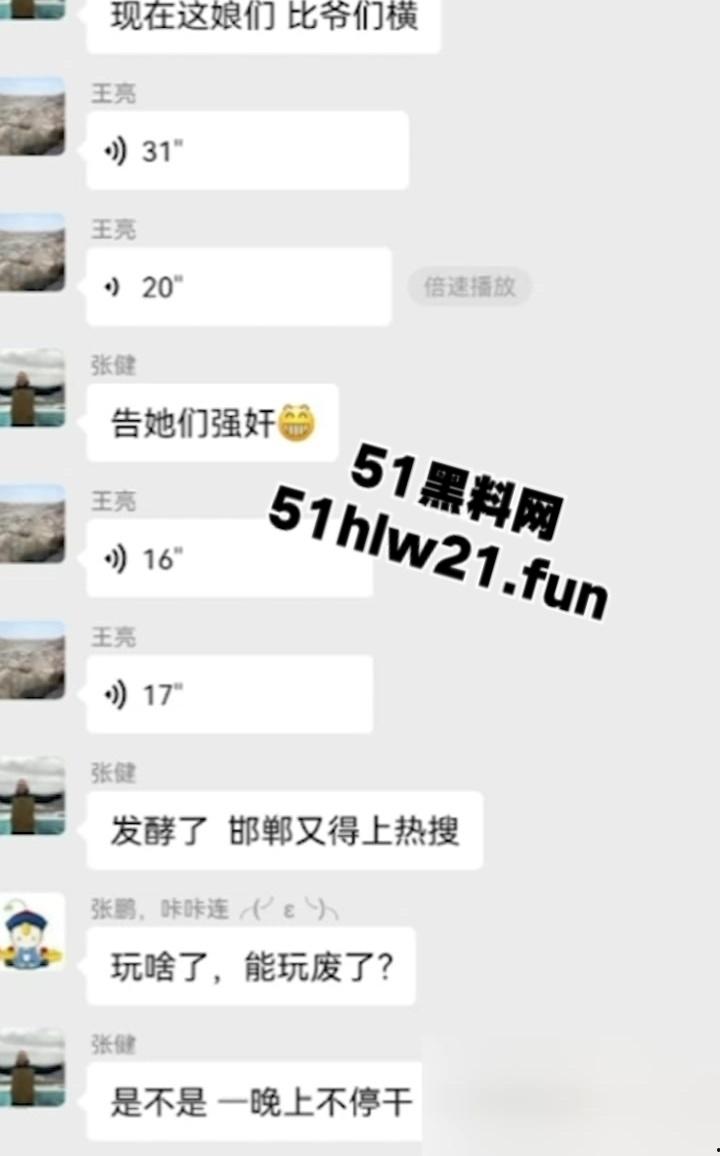Play the 20-second voice message

(238, 287)
